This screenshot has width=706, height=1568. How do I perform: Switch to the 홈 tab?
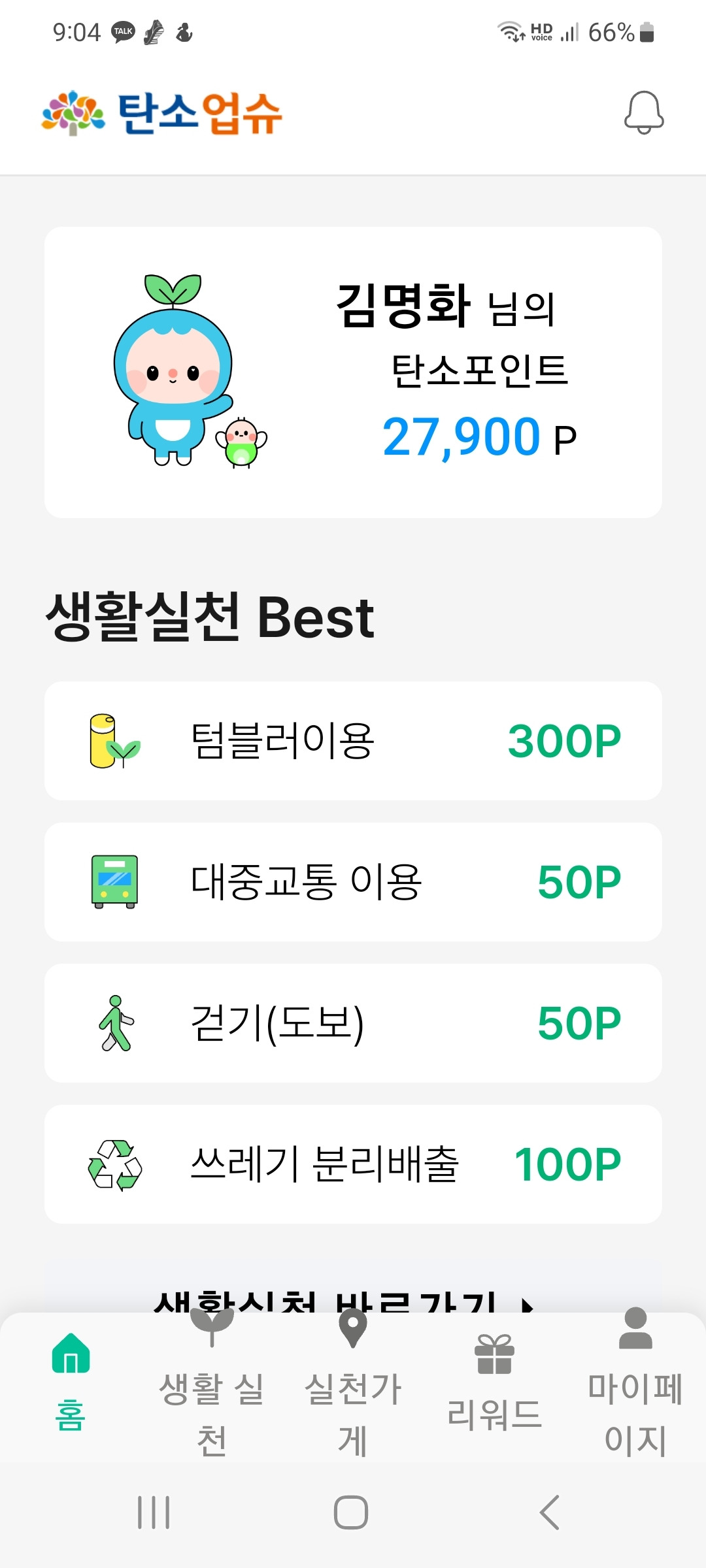[x=71, y=1385]
